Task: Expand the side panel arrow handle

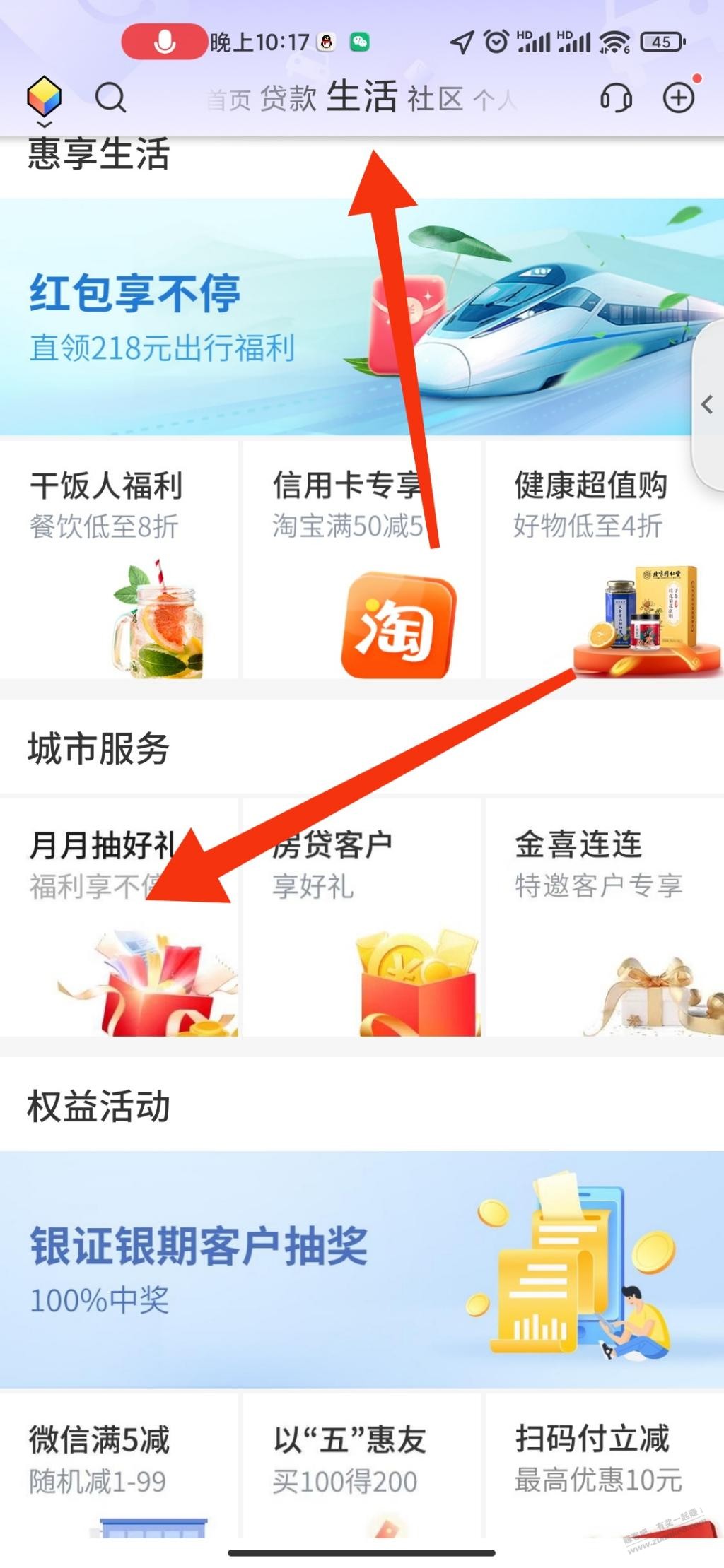Action: [708, 405]
